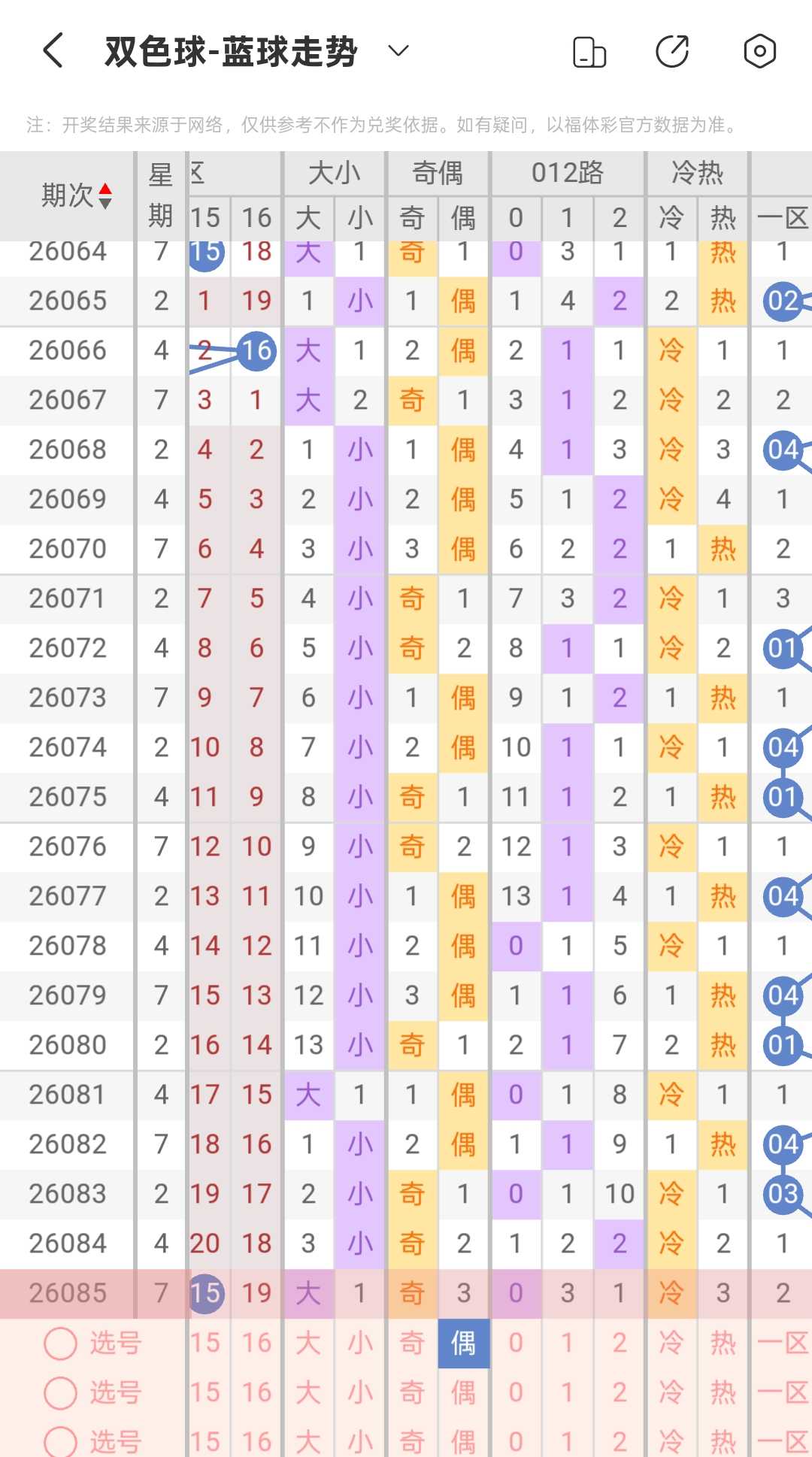Tap the screen rotation icon
This screenshot has height=1457, width=812.
[x=589, y=52]
